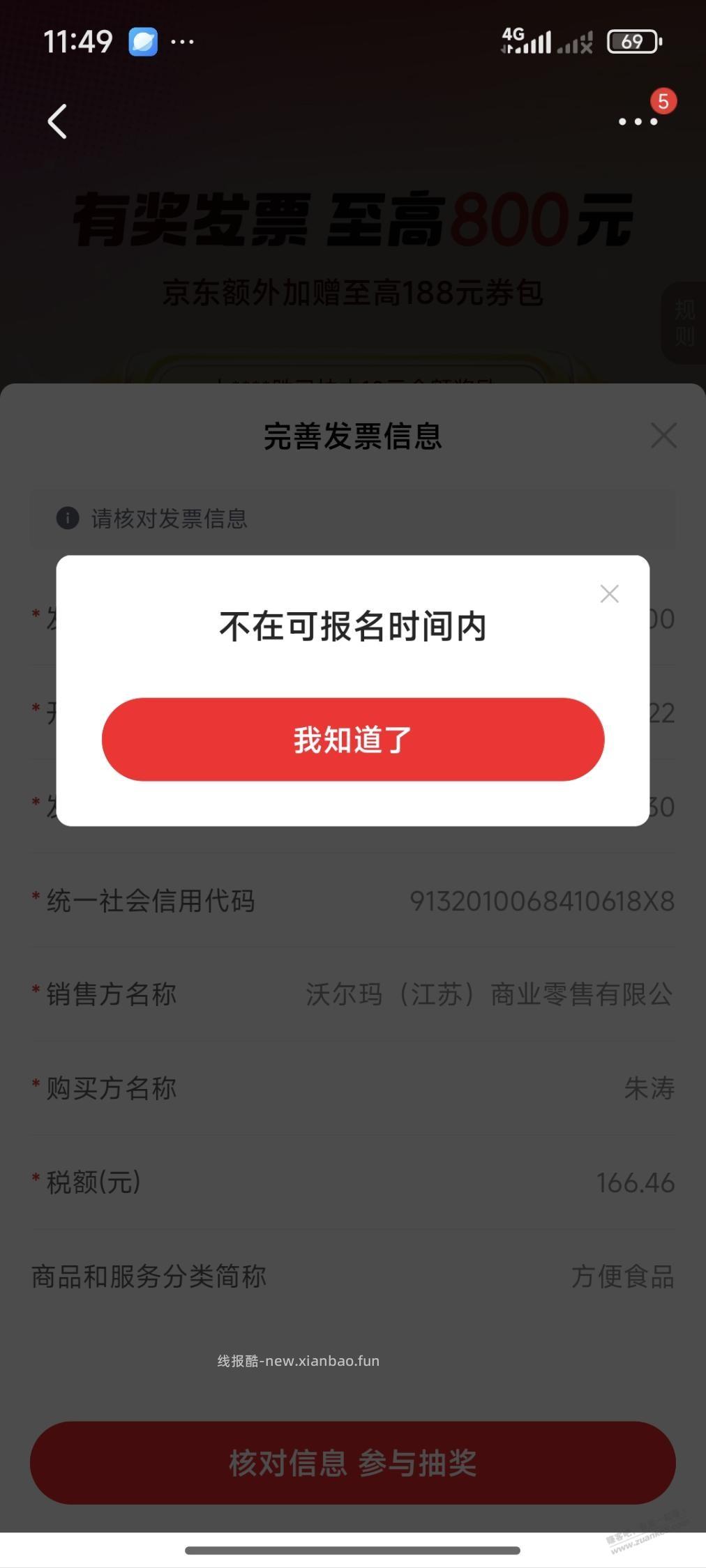Image resolution: width=706 pixels, height=1568 pixels.
Task: Tap the info icon beside 请核对发票信息
Action: tap(67, 519)
